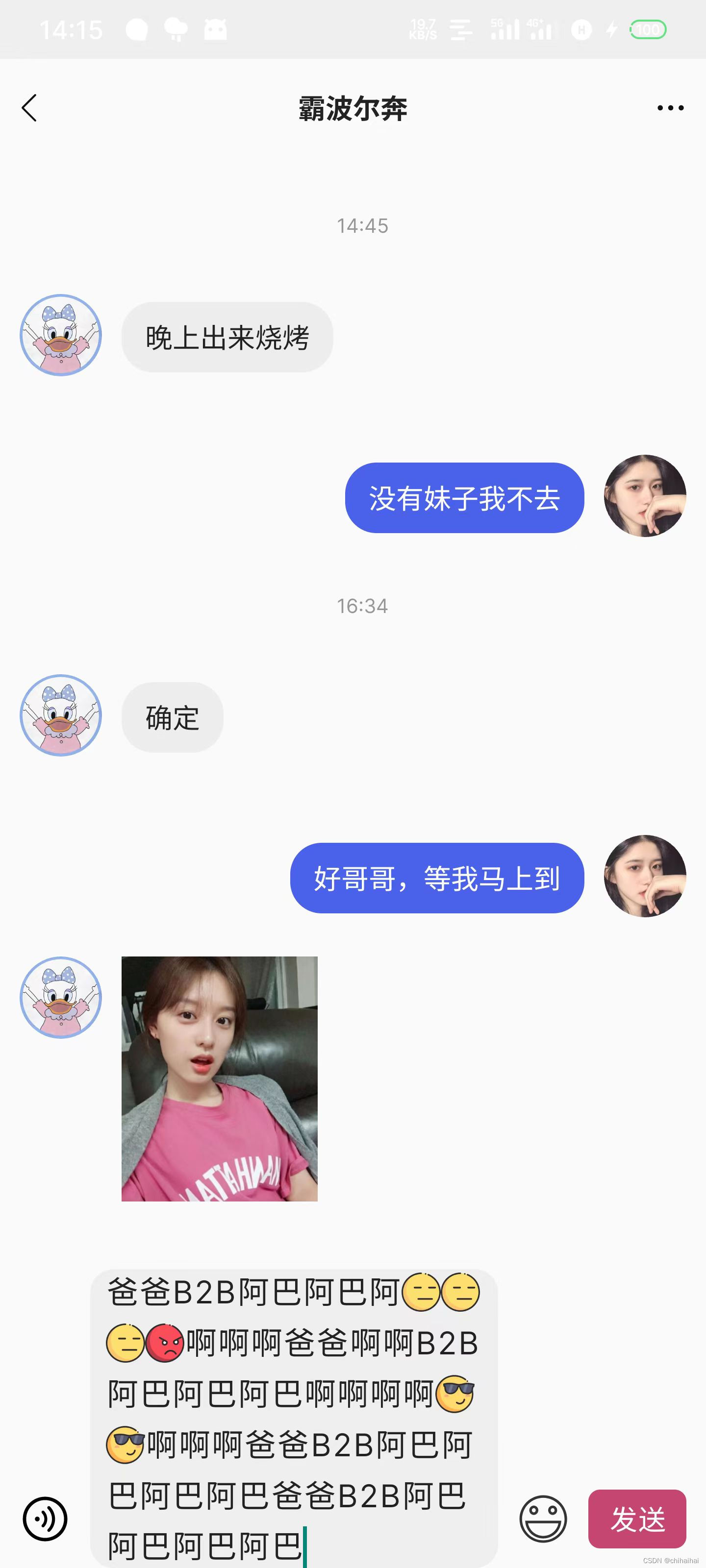
Task: Select the bubble 好哥哥，等我马上到
Action: [x=437, y=879]
